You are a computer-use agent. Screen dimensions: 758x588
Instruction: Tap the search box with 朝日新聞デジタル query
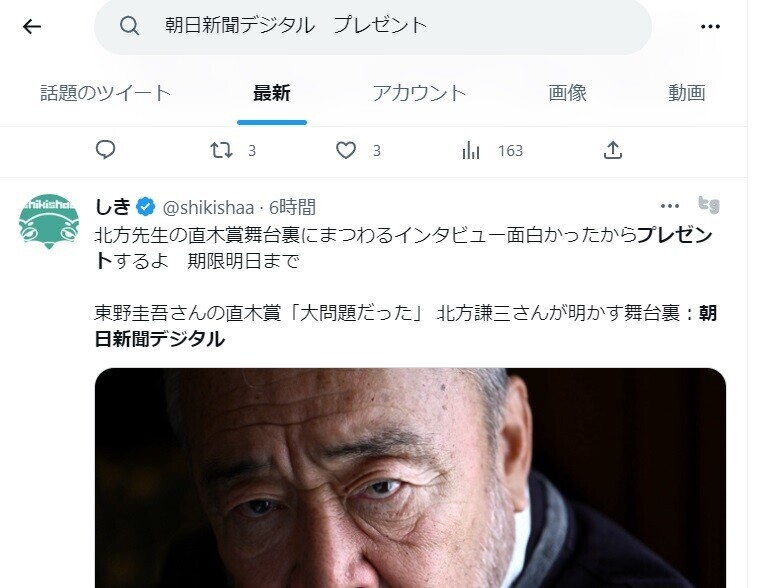pos(372,26)
